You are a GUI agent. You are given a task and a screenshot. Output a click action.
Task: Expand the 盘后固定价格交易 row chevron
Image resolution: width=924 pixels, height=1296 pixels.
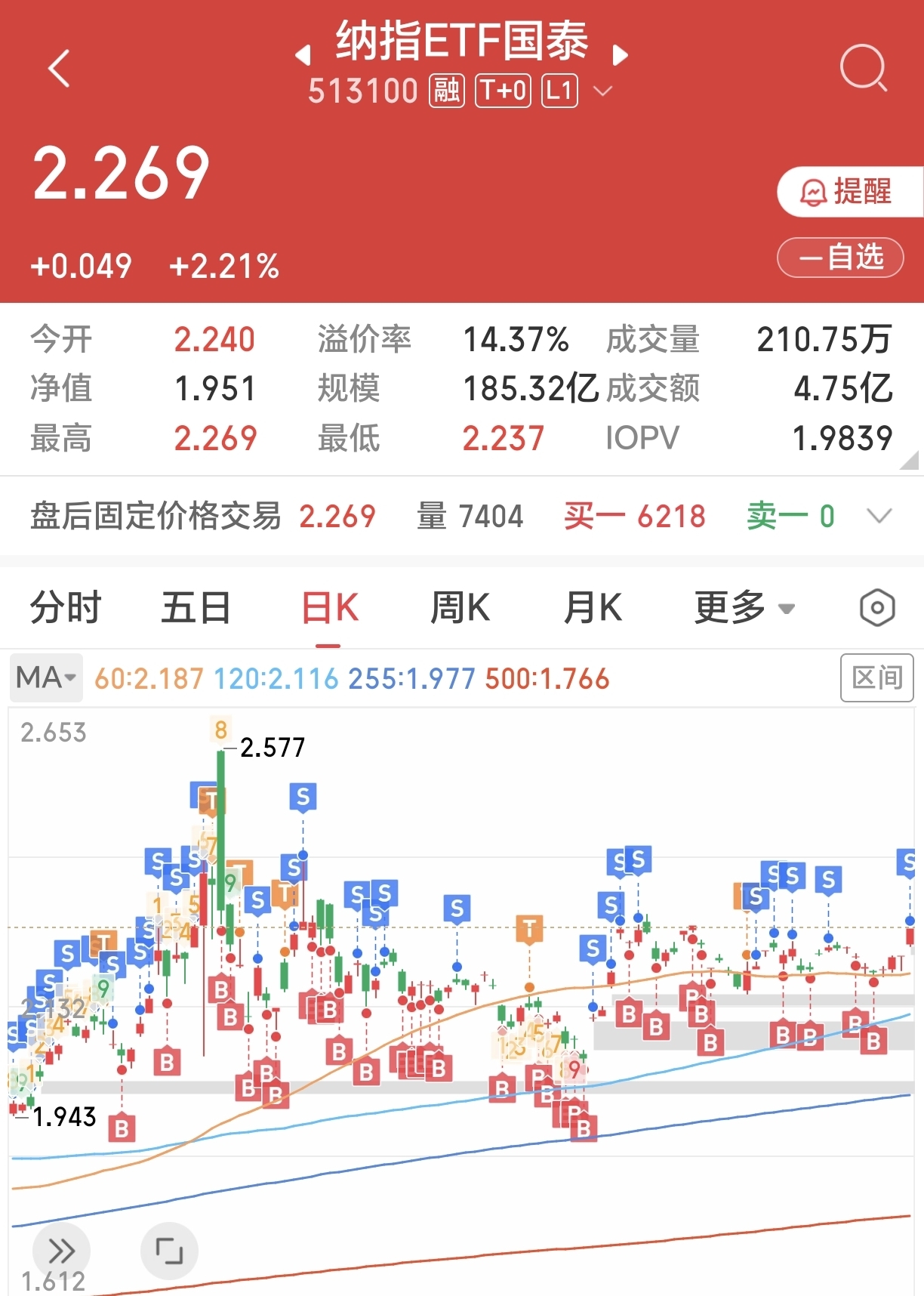click(x=879, y=517)
